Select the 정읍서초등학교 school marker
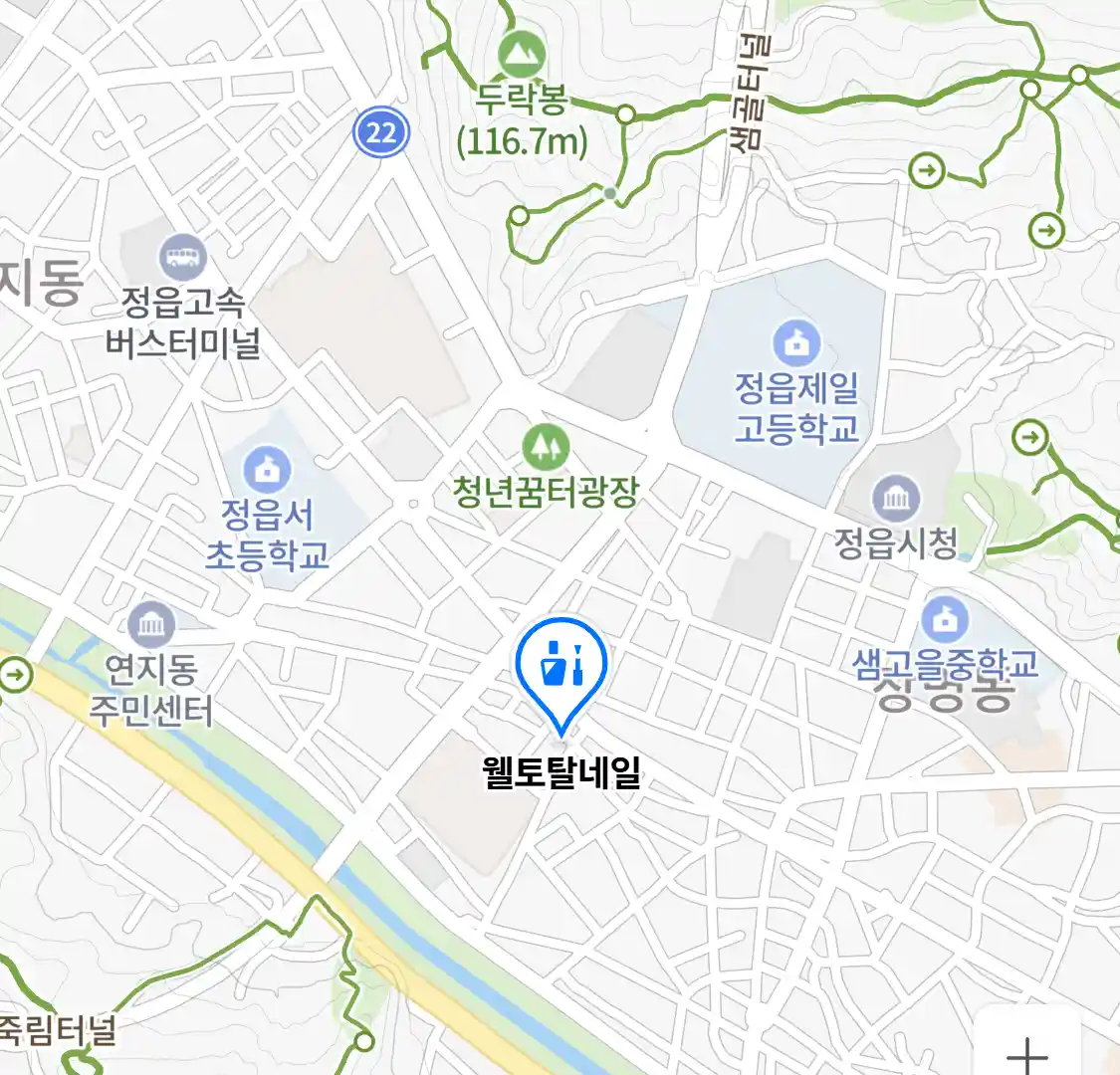1120x1075 pixels. pyautogui.click(x=267, y=470)
